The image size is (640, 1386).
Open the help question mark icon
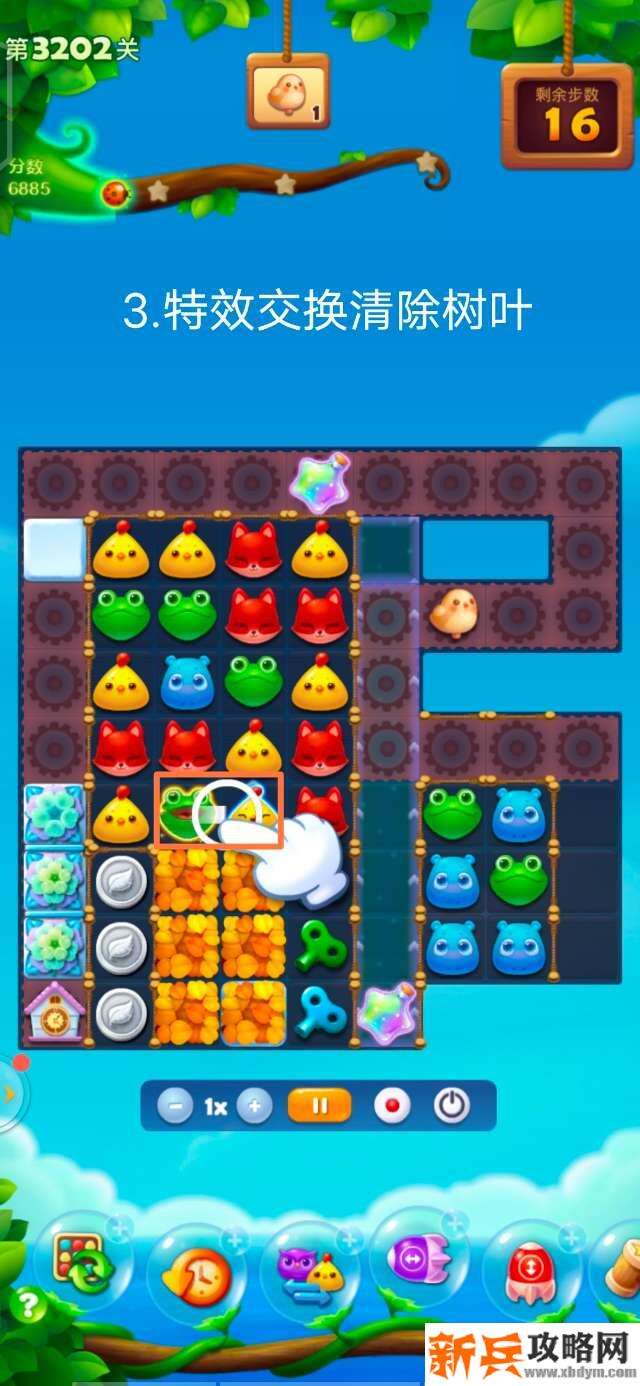(x=26, y=1305)
